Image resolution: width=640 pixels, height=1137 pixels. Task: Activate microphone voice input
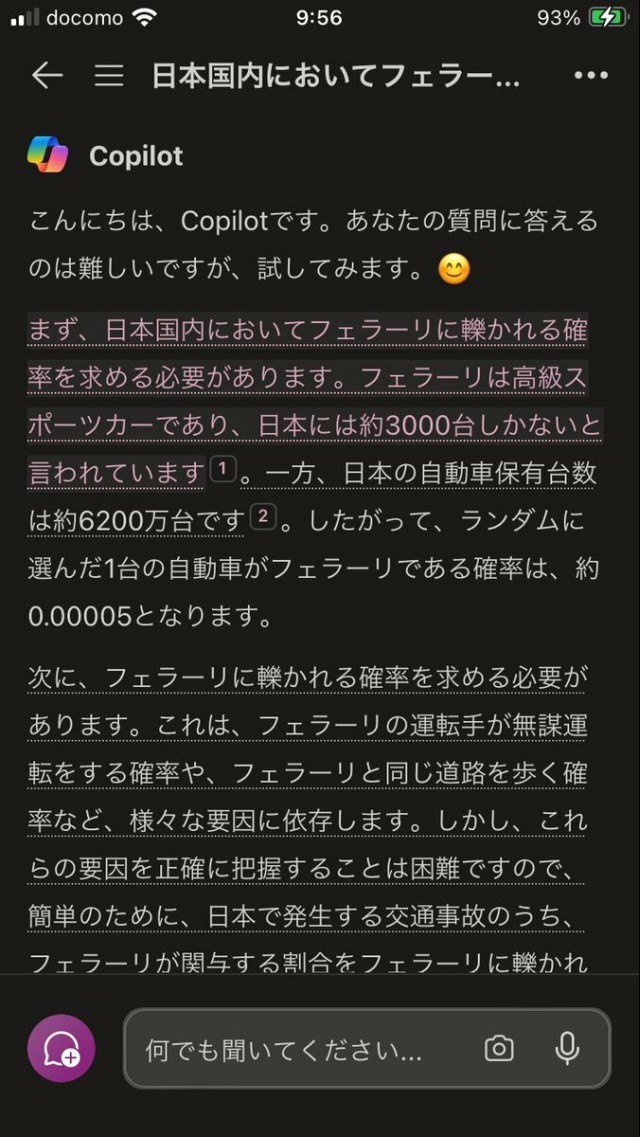tap(567, 1049)
